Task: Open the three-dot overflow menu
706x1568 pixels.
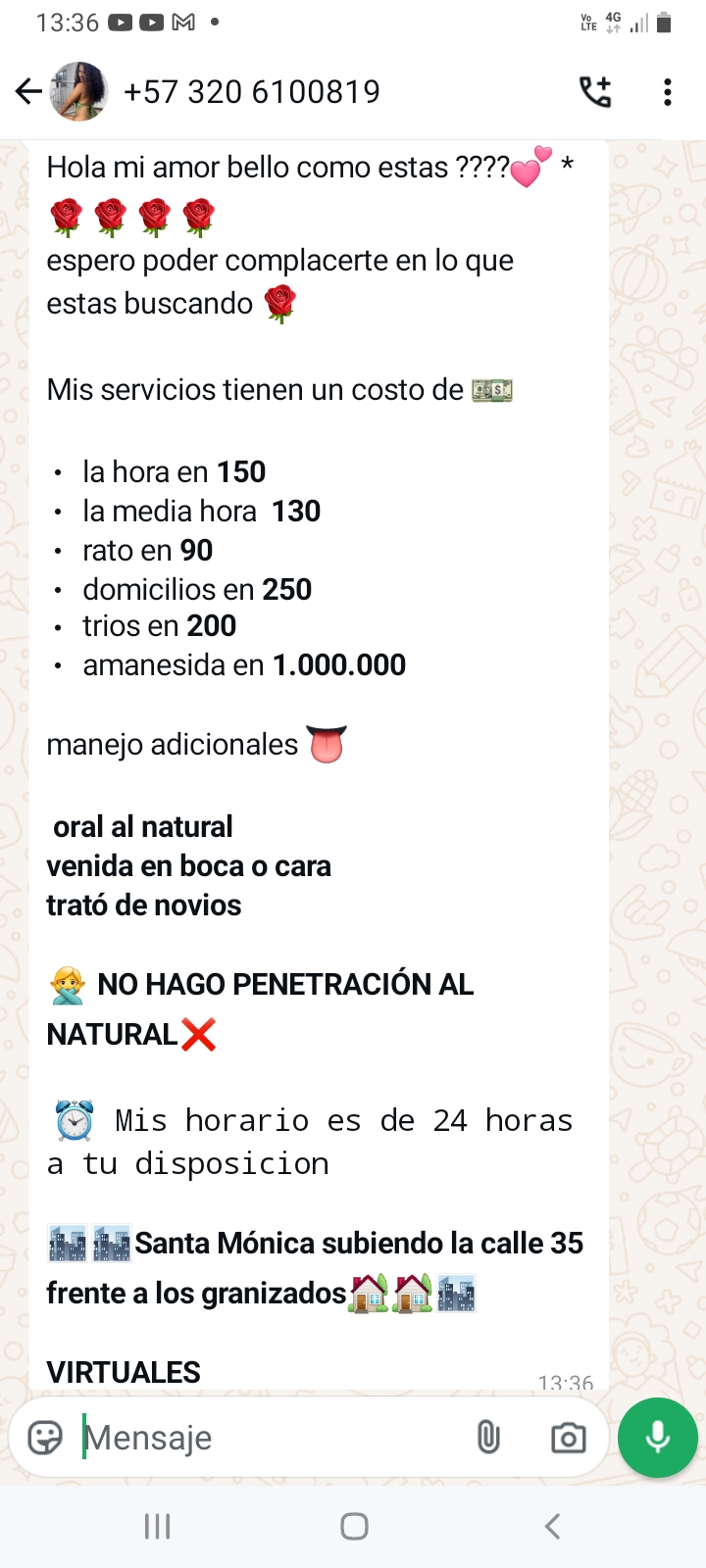Action: [x=668, y=92]
